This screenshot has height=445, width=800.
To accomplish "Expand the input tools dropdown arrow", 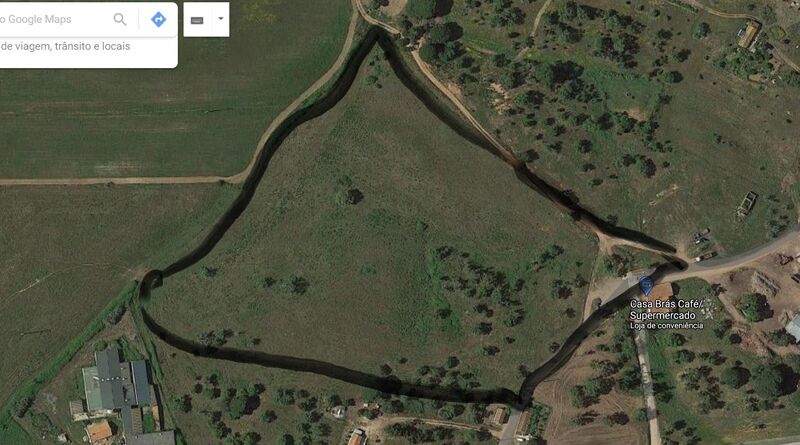I will pyautogui.click(x=220, y=19).
